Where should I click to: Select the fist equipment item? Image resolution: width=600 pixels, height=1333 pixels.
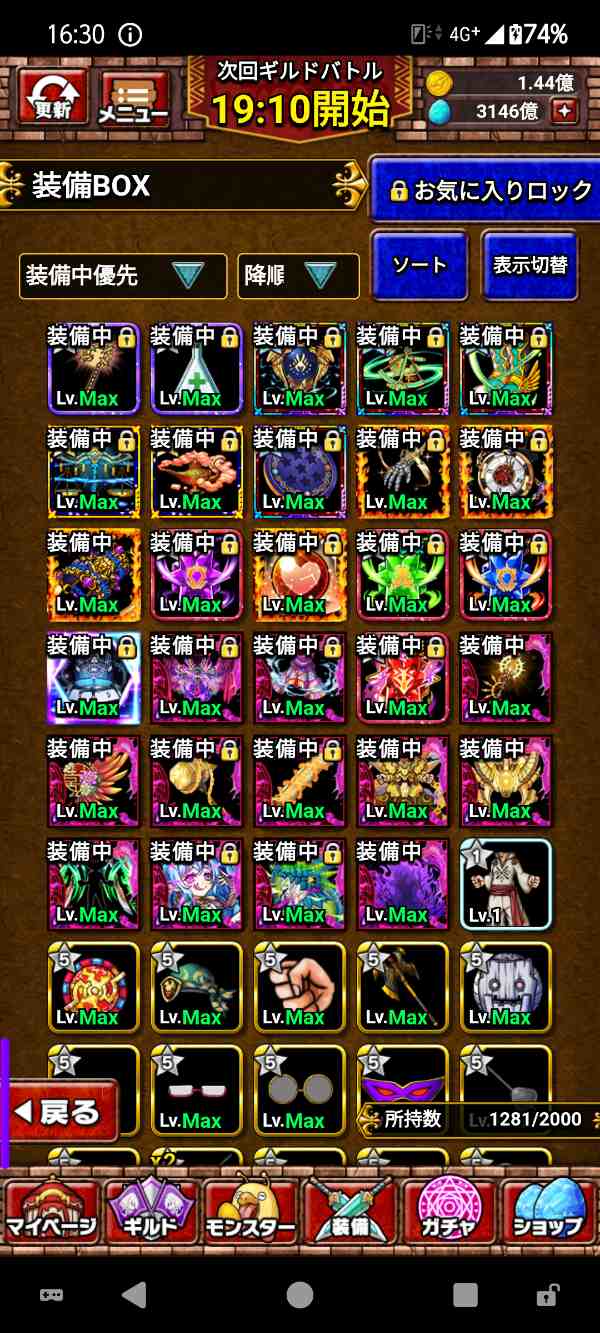(x=299, y=987)
